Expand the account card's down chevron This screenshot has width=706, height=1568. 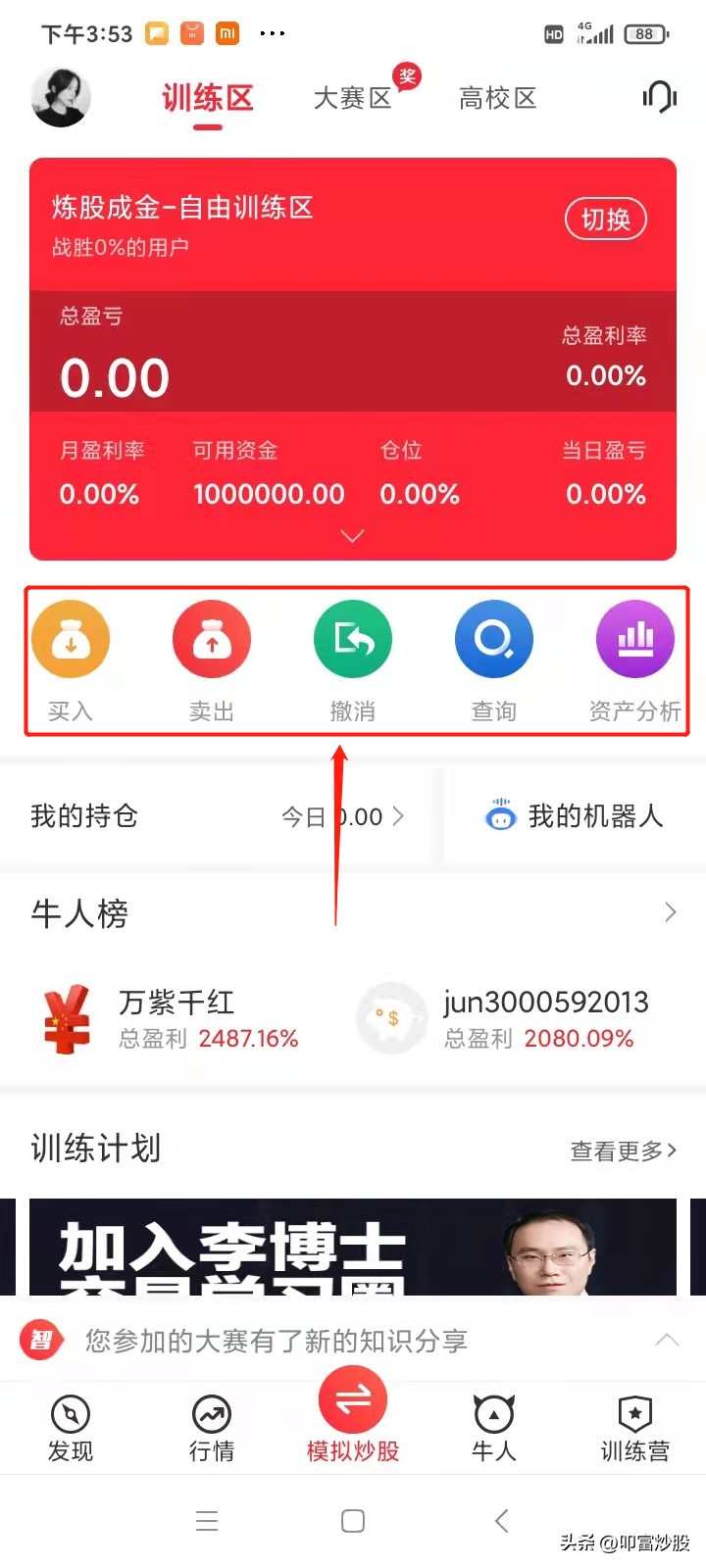[352, 536]
